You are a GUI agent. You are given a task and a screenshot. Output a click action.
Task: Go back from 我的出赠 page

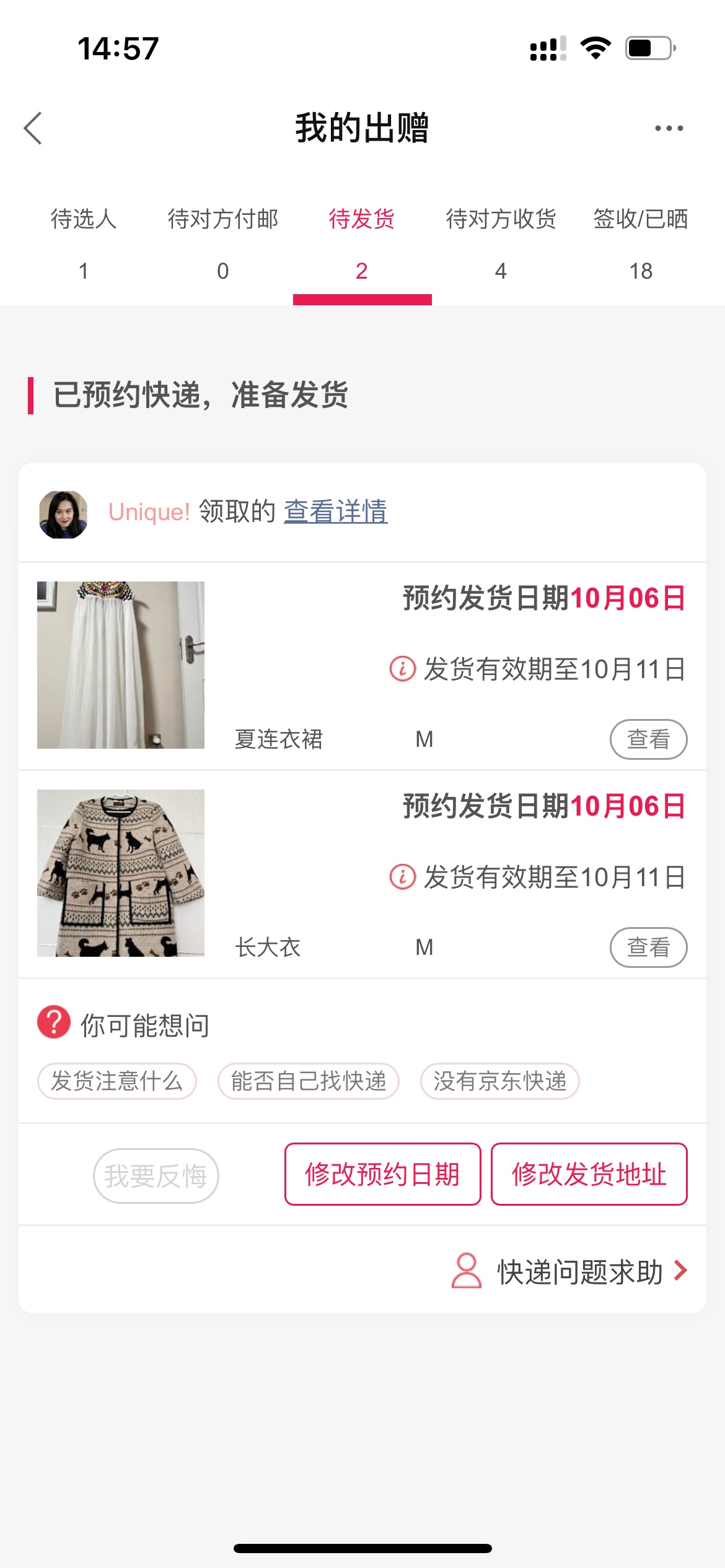click(33, 128)
